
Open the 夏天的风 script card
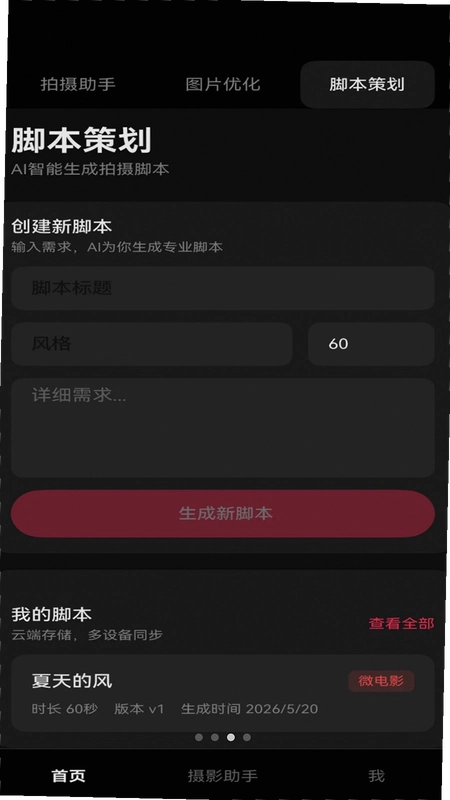pyautogui.click(x=223, y=693)
